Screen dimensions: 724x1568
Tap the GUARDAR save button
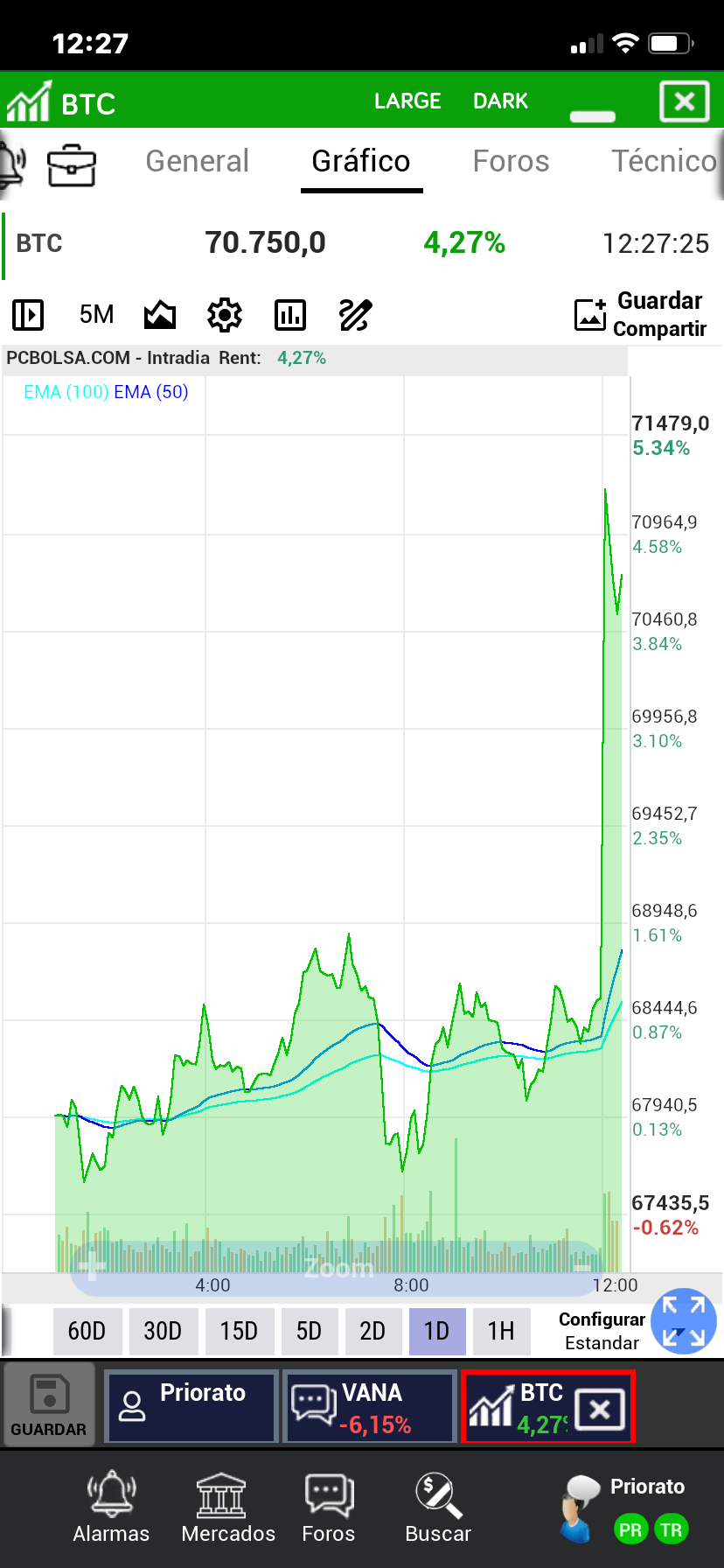[49, 1405]
